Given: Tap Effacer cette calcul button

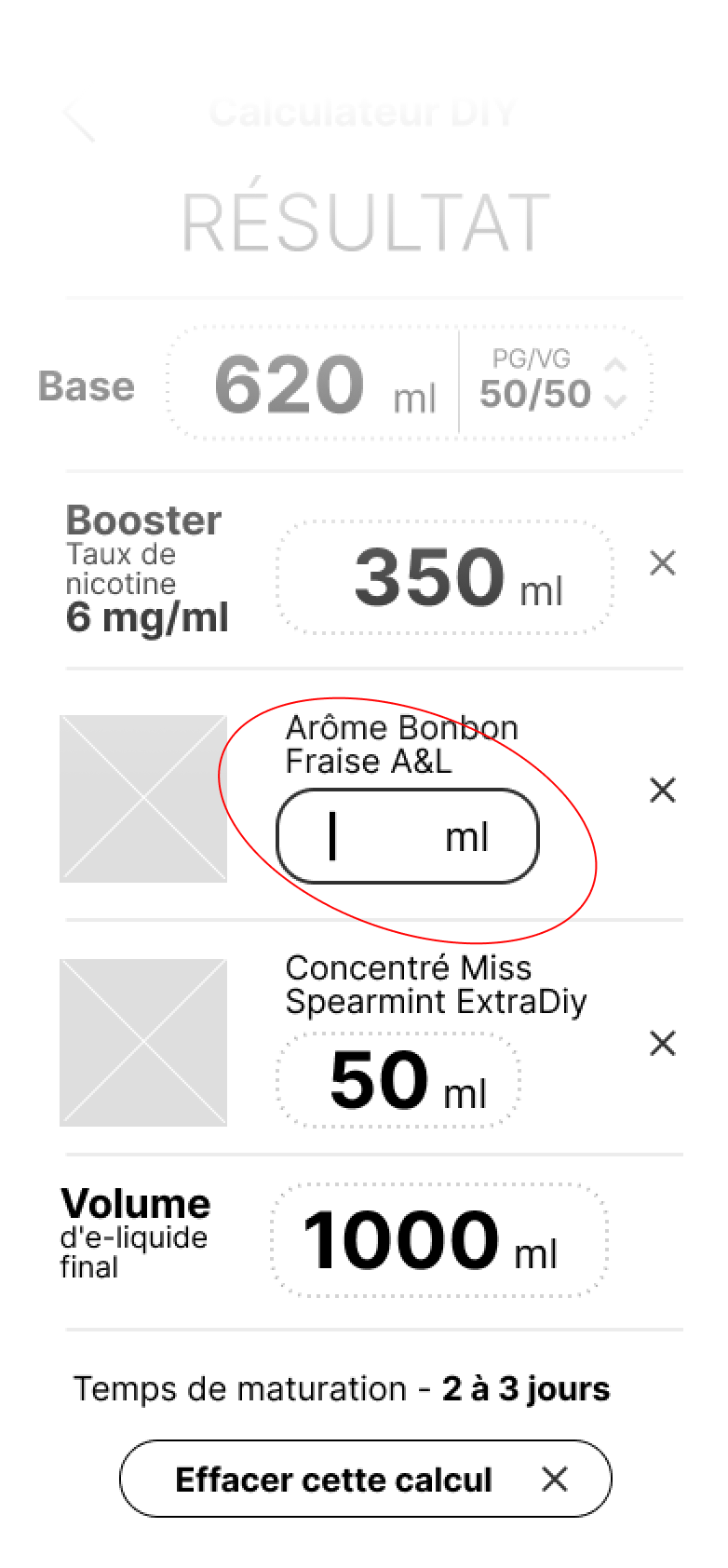Looking at the screenshot, I should (x=366, y=1479).
